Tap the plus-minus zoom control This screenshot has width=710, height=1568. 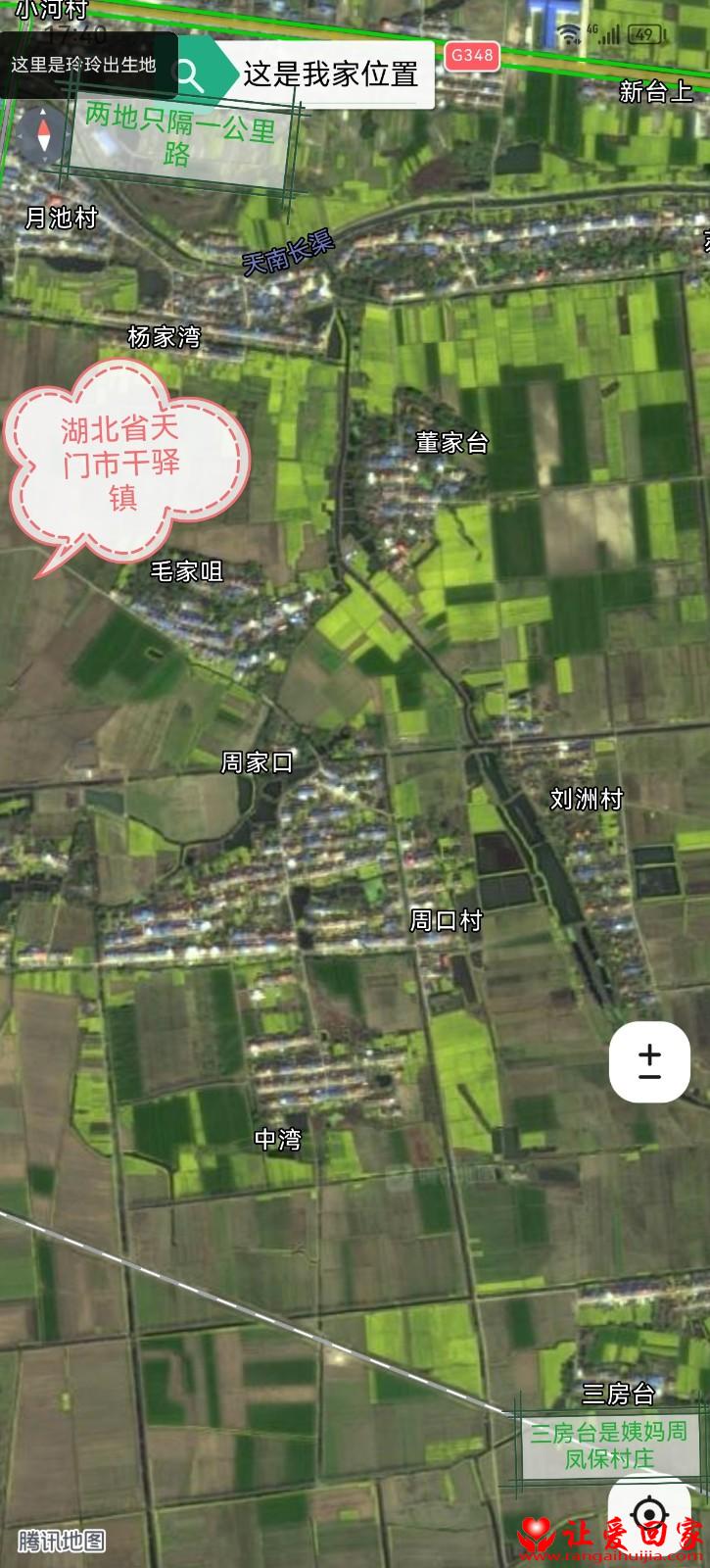coord(649,1061)
